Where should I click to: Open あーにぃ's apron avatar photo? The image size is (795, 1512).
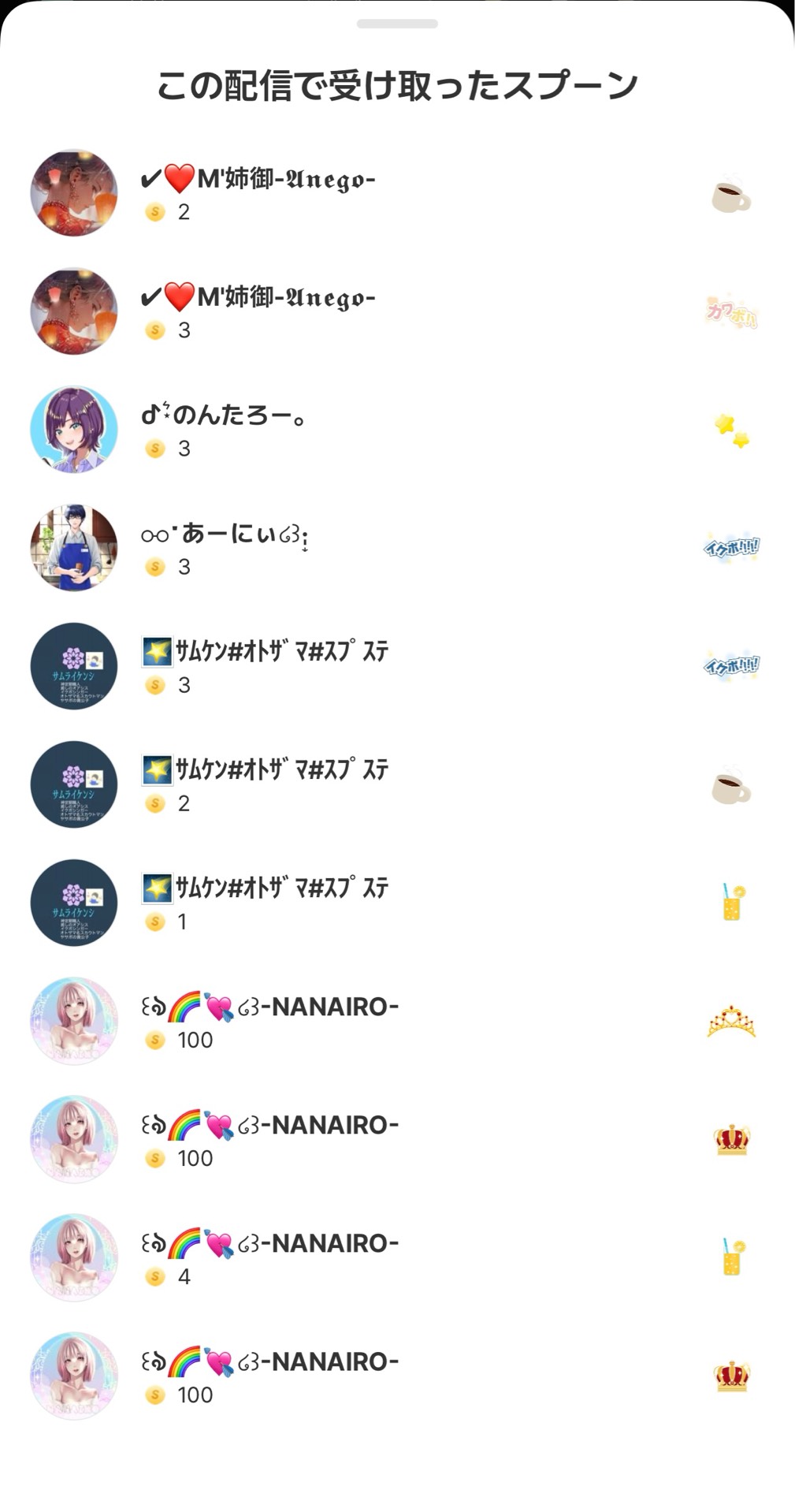pyautogui.click(x=73, y=547)
